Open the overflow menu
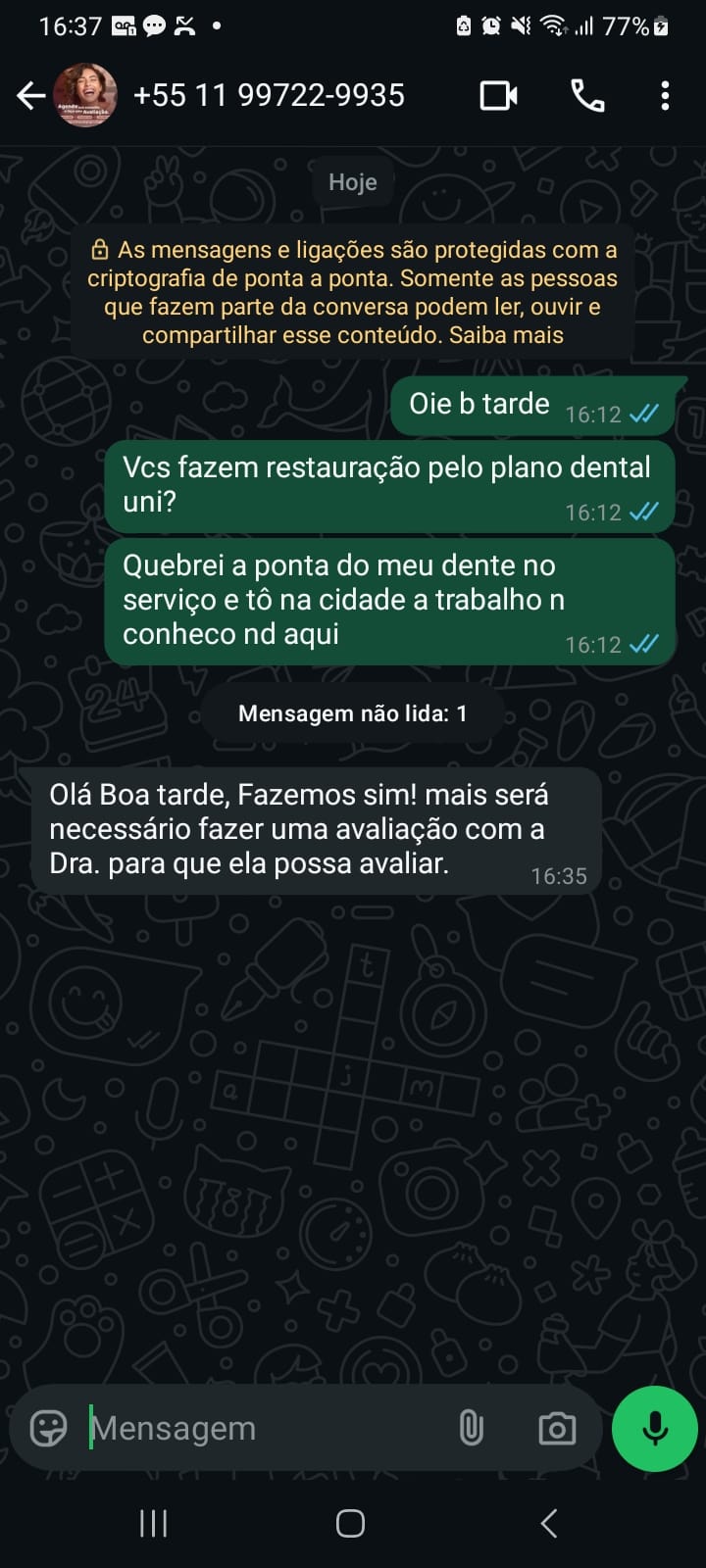This screenshot has width=706, height=1568. pyautogui.click(x=665, y=96)
